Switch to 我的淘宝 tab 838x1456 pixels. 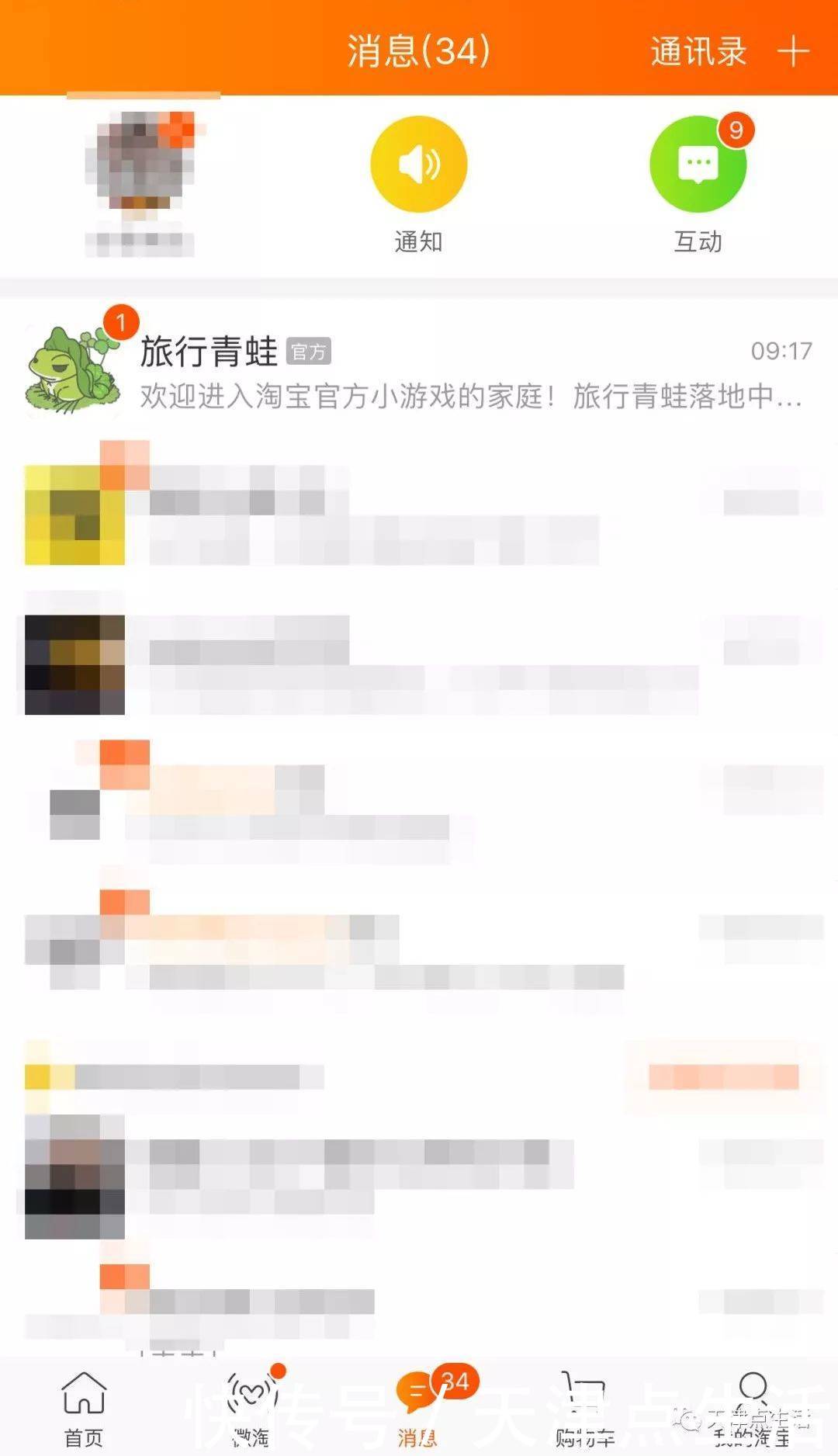(752, 1408)
